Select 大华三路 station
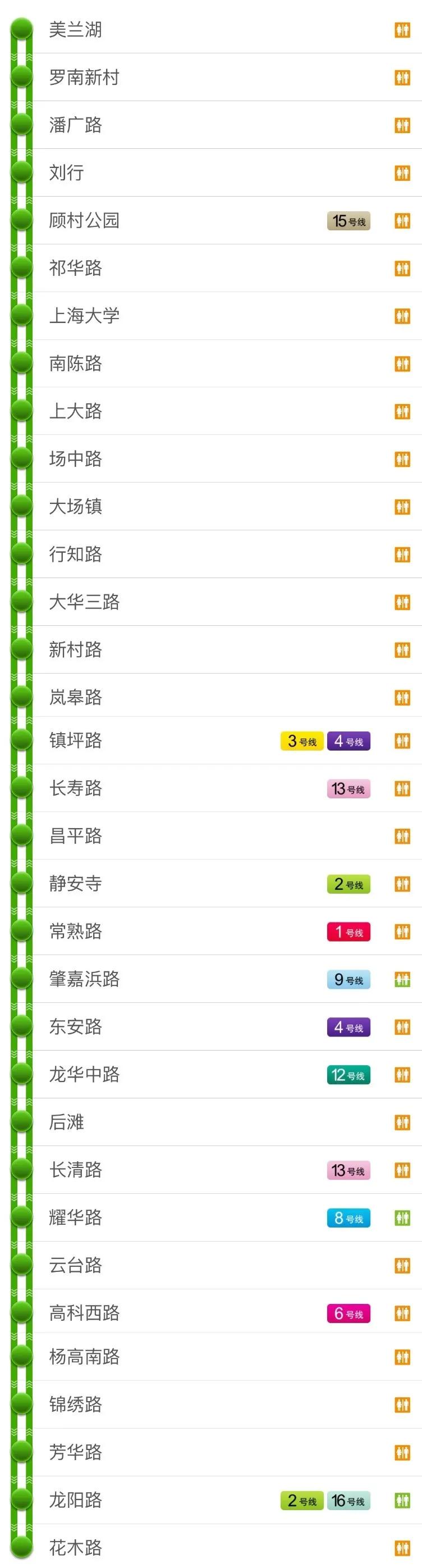The image size is (422, 1568). 84,602
